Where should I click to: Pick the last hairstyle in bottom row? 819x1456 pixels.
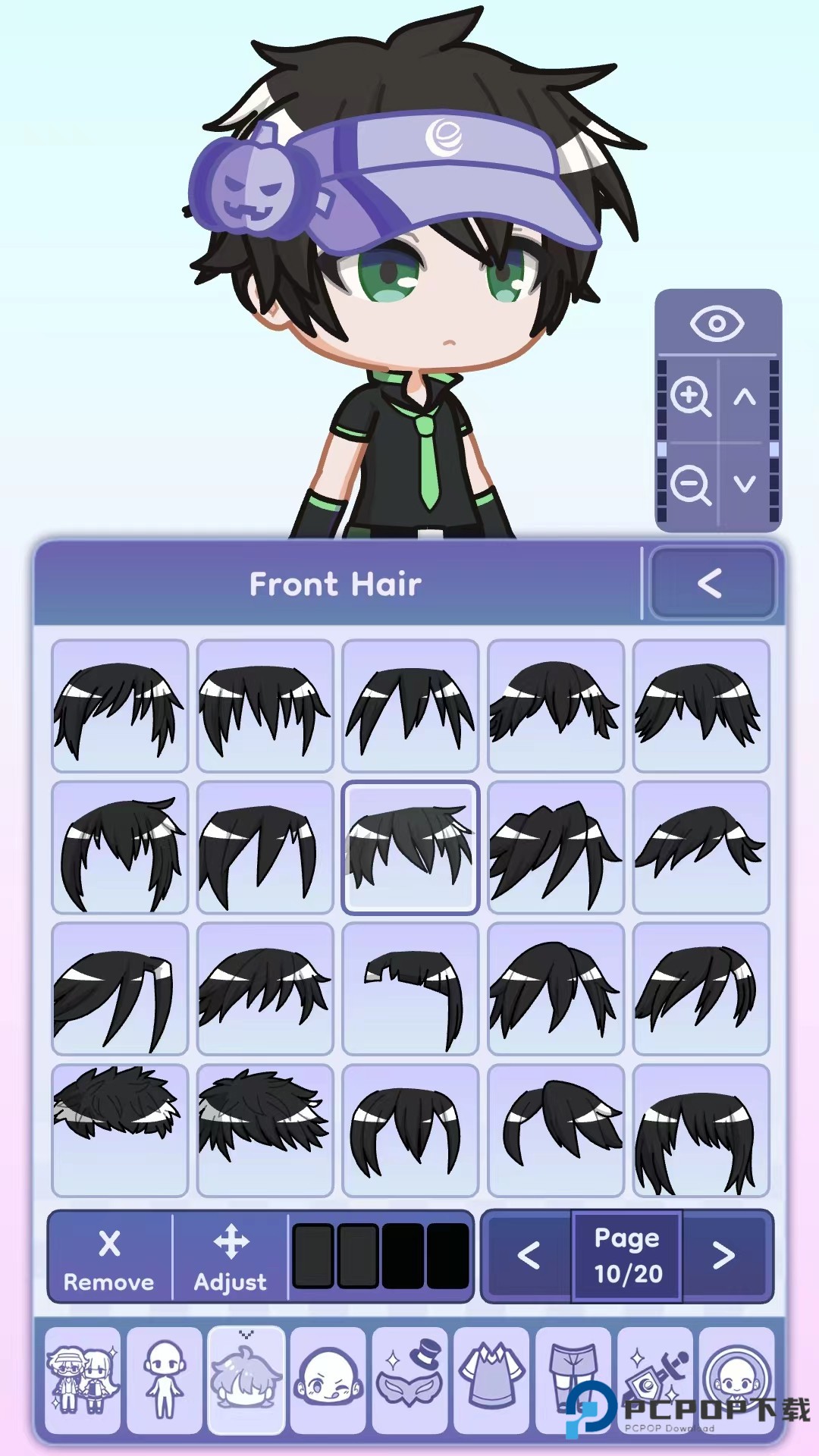point(701,1131)
